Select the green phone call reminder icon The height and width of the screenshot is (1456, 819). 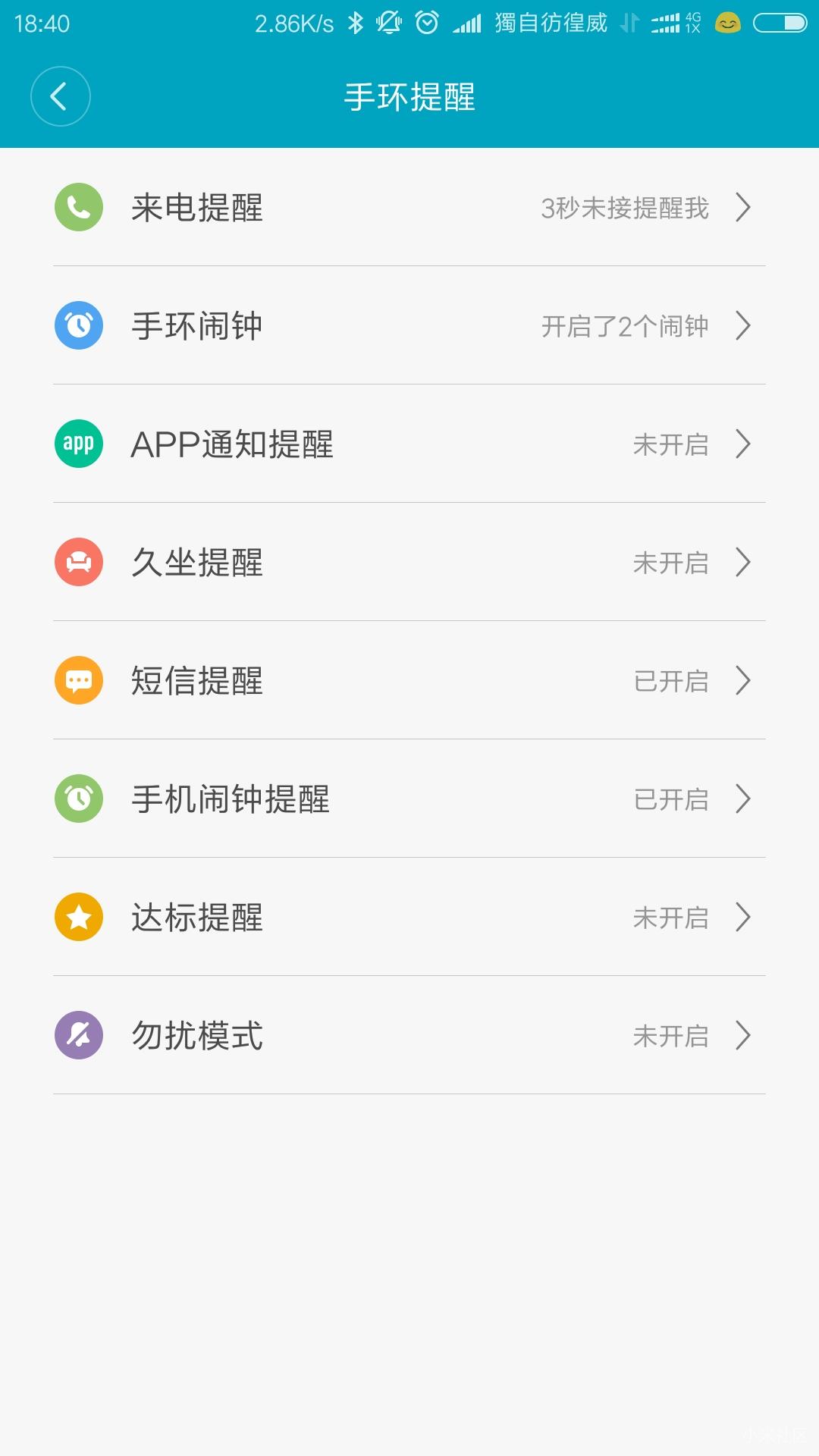point(78,206)
